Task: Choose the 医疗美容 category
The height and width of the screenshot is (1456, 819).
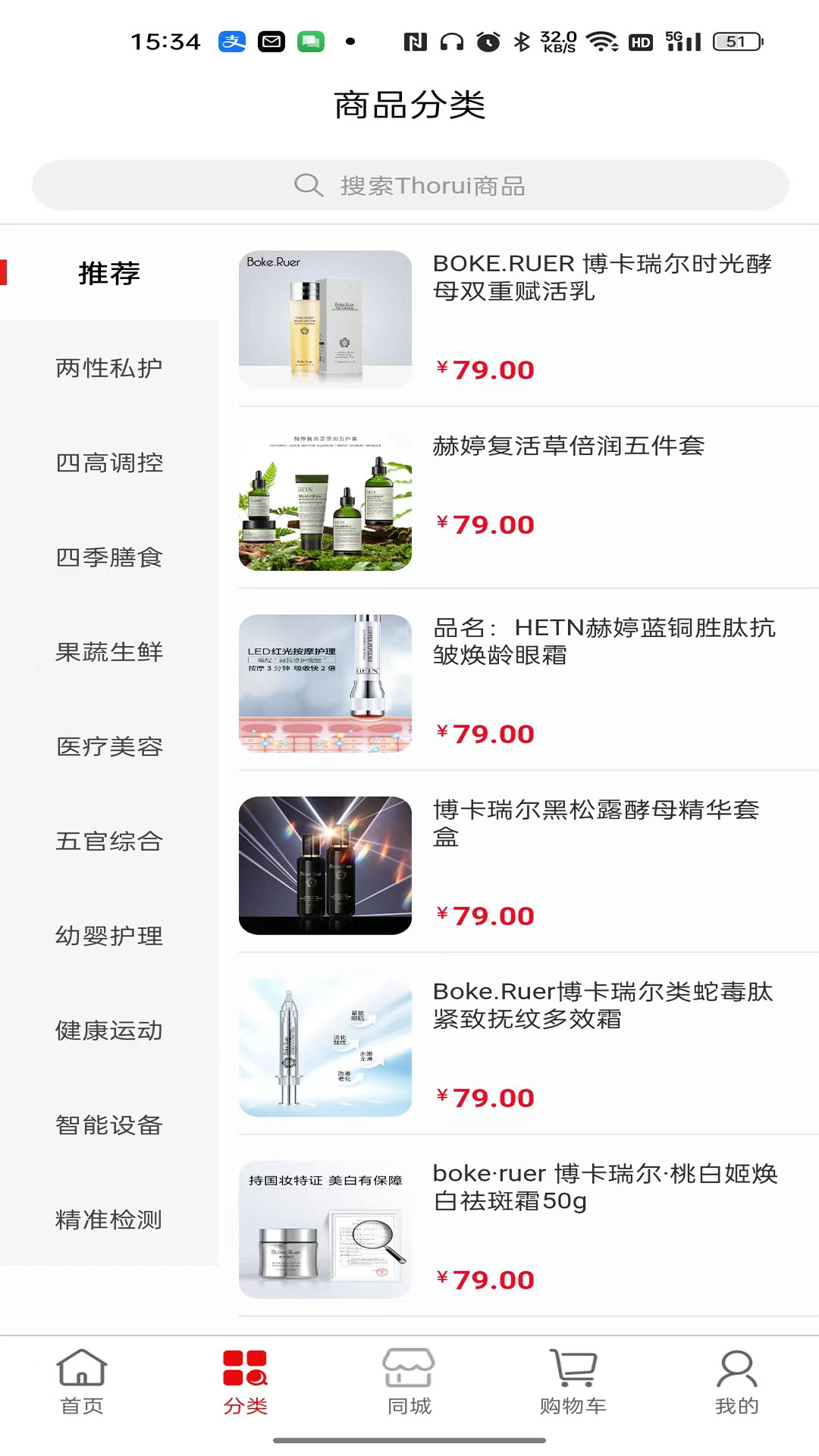Action: (108, 747)
